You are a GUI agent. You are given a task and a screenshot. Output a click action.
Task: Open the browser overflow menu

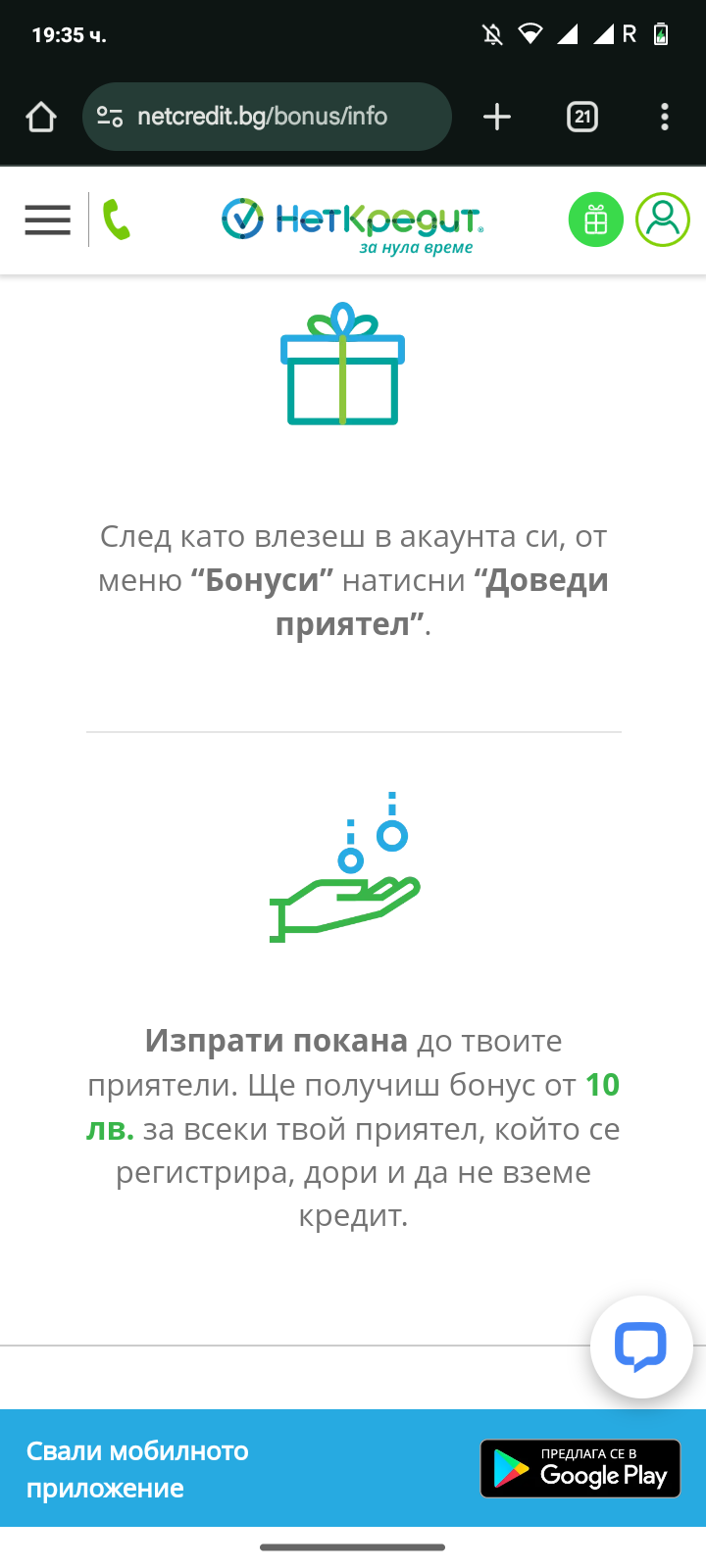pos(665,117)
